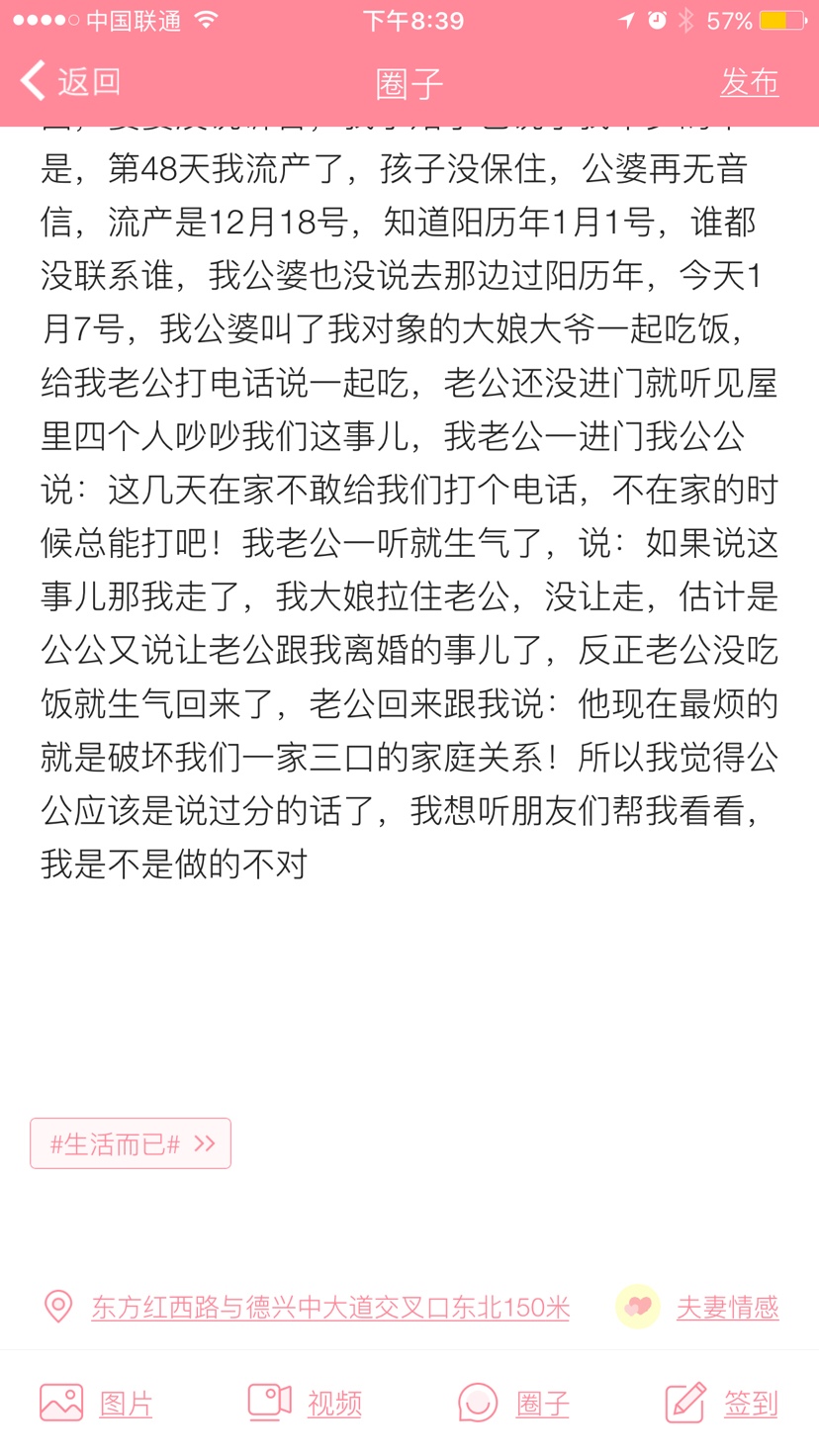Open the #生活而已# topic tag

click(131, 1143)
